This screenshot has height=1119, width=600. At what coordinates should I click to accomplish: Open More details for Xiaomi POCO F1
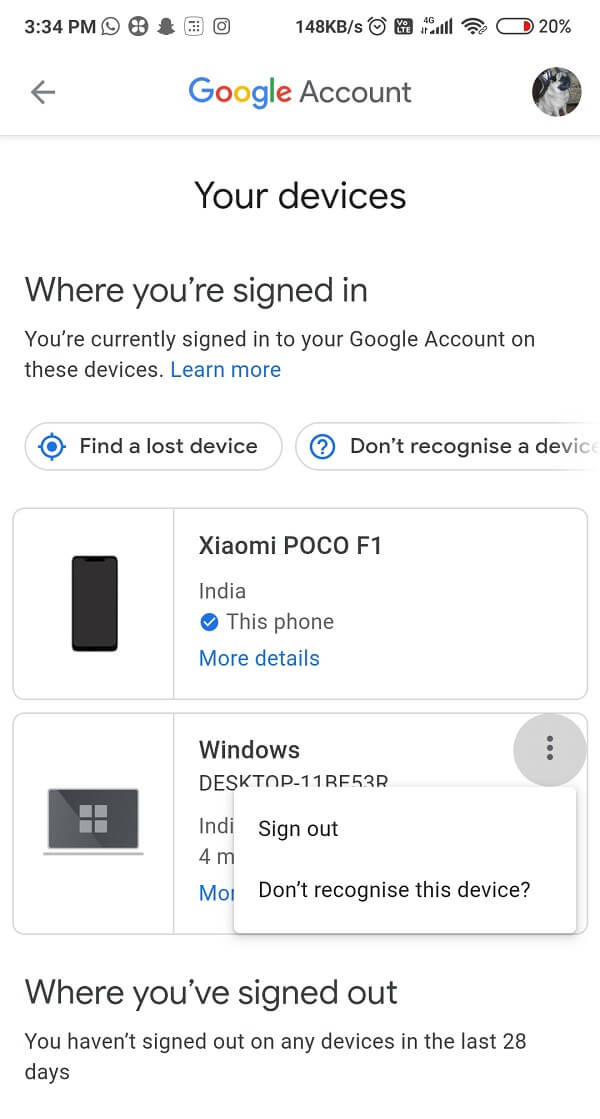click(259, 658)
